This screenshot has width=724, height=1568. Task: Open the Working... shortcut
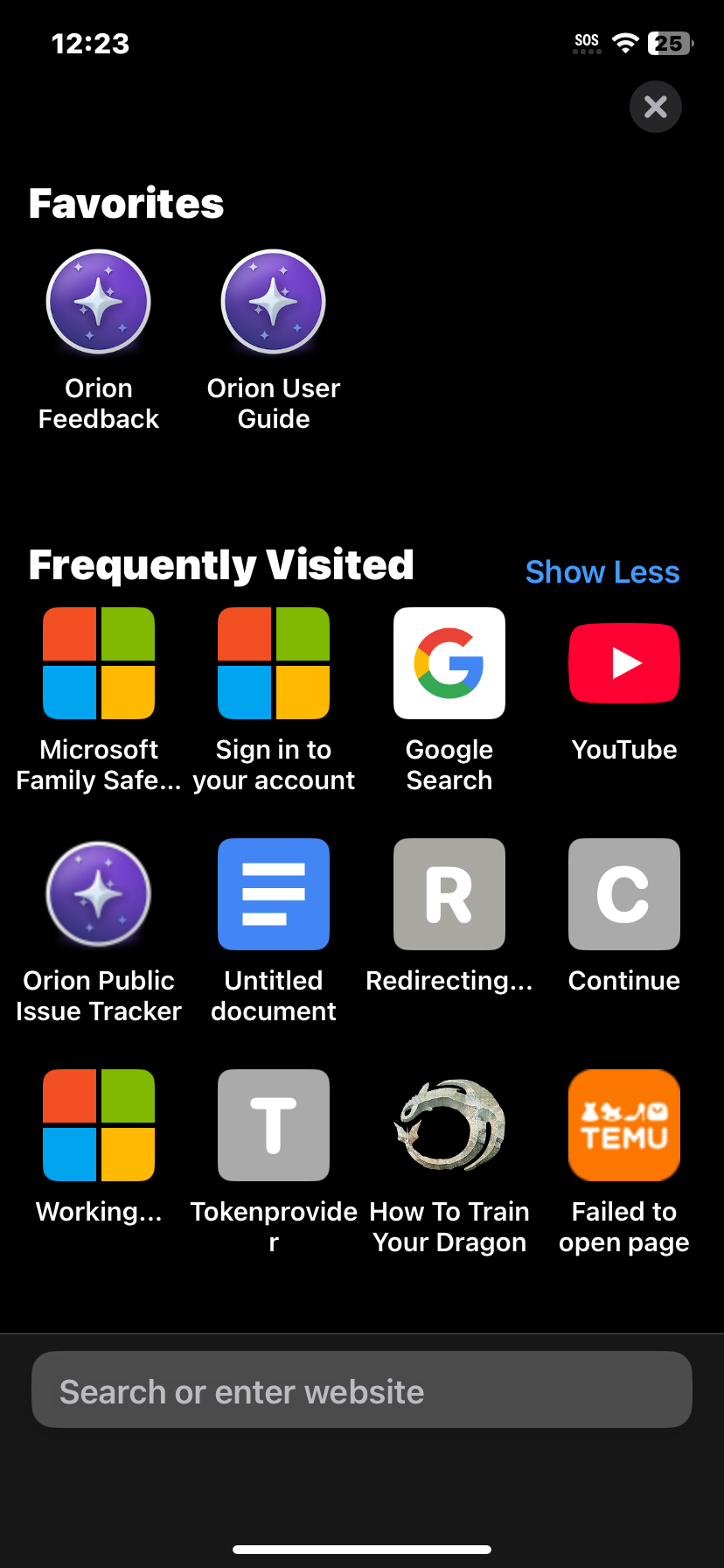(99, 1125)
